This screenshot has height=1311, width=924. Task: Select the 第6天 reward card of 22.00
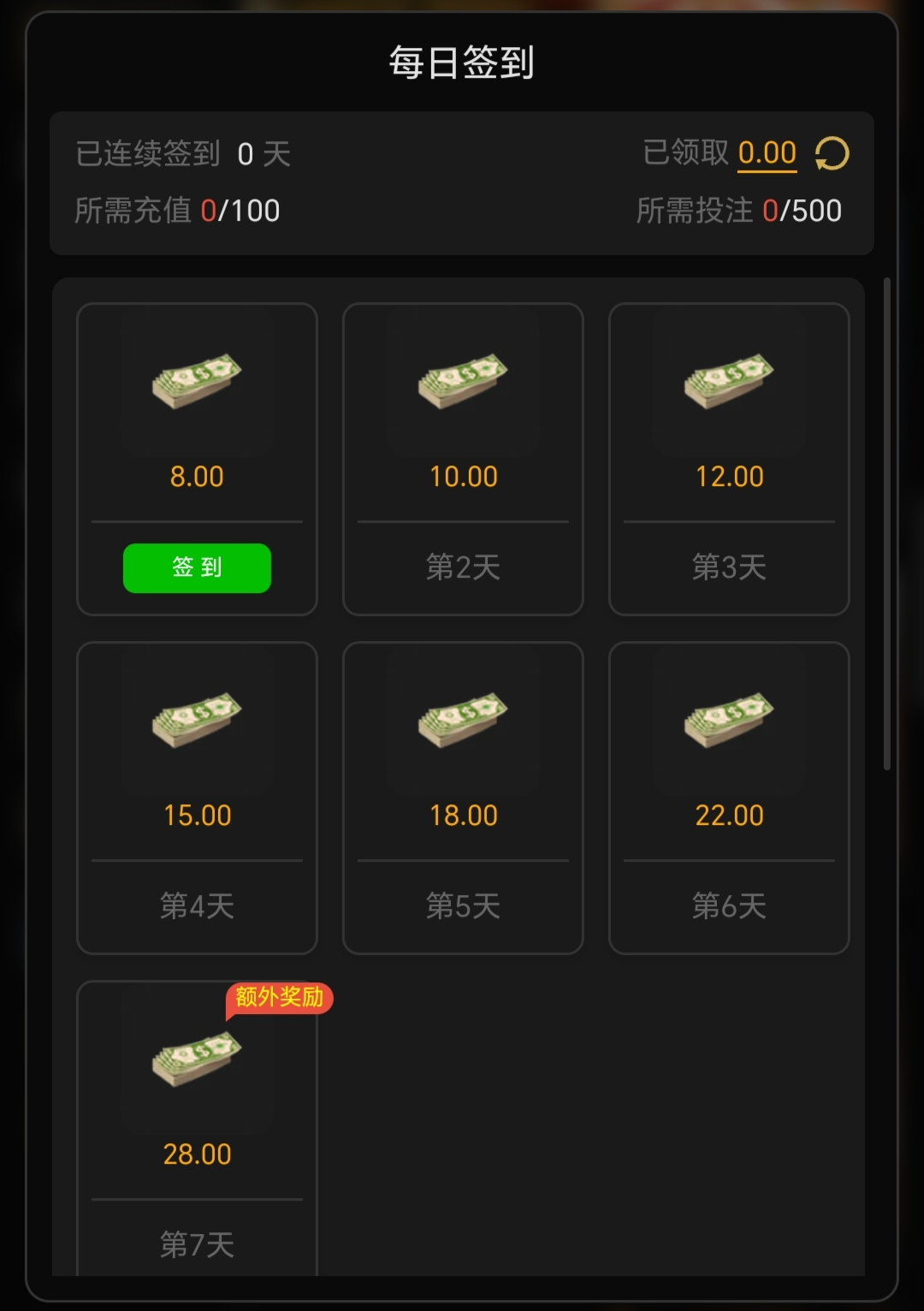coord(729,798)
